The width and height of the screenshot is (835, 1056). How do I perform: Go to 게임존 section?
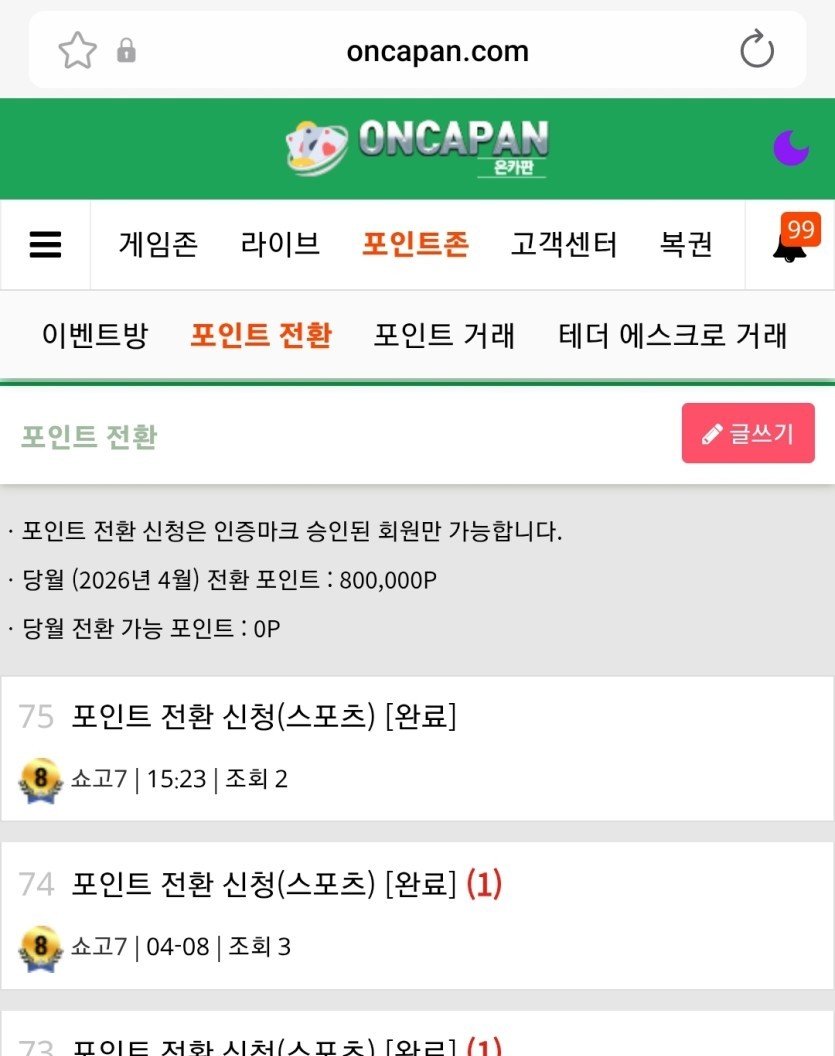[158, 244]
